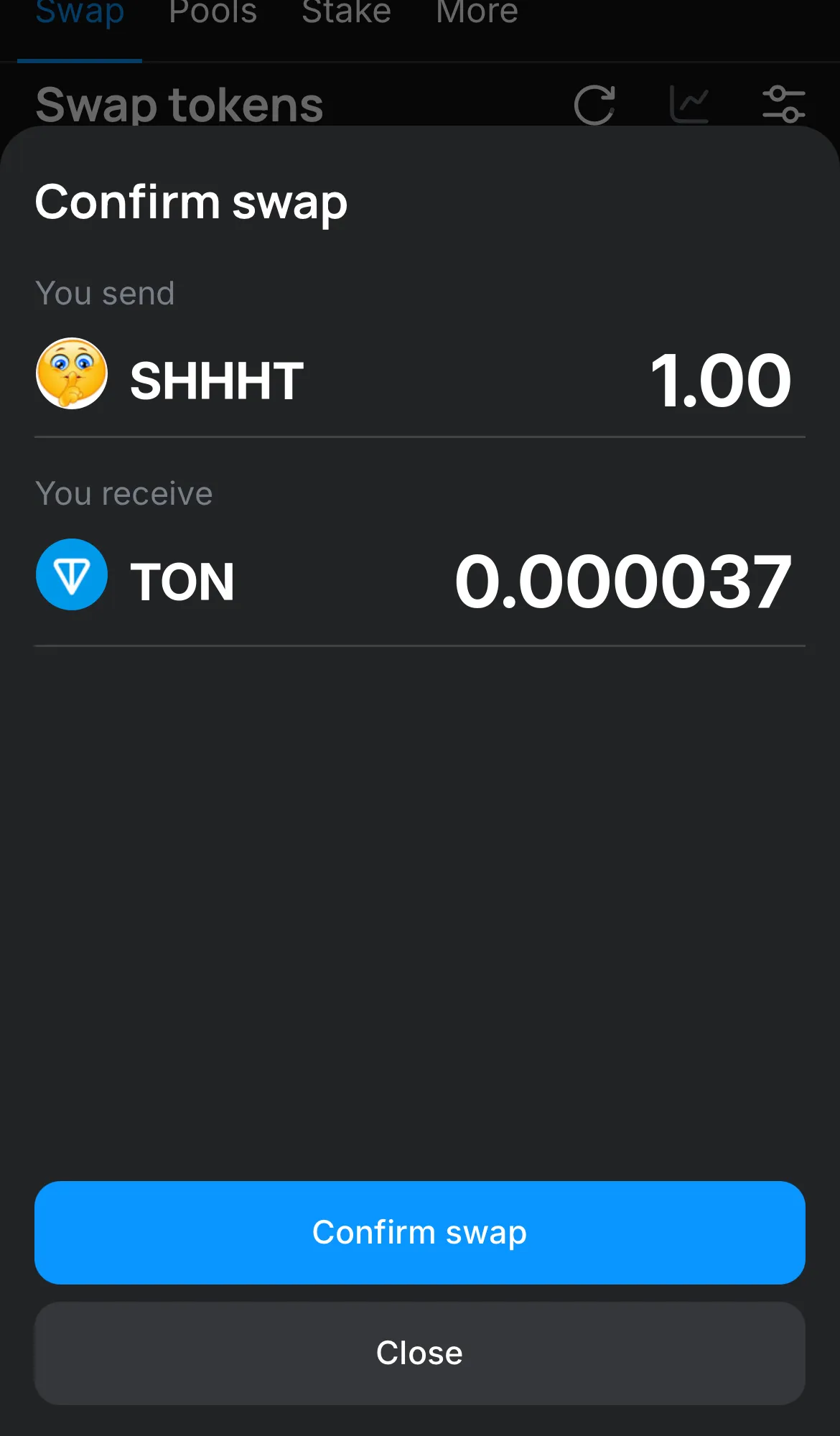The image size is (840, 1436).
Task: Close the confirmation dialog
Action: pos(419,1353)
